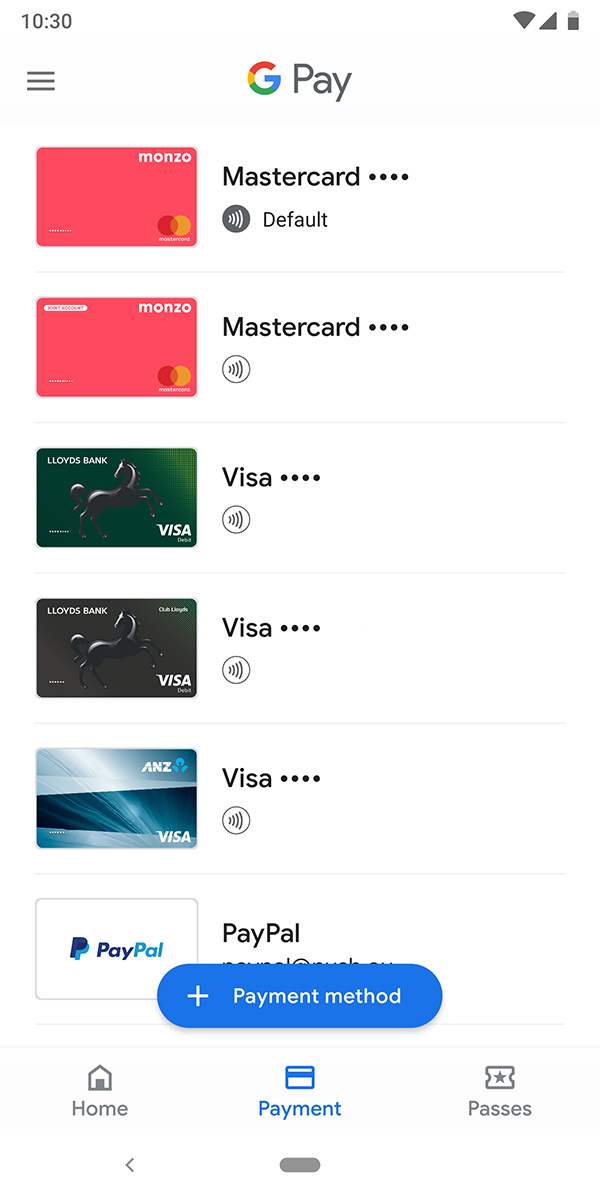Screen dimensions: 600x1200
Task: Switch to the Passes tab
Action: (x=499, y=1090)
